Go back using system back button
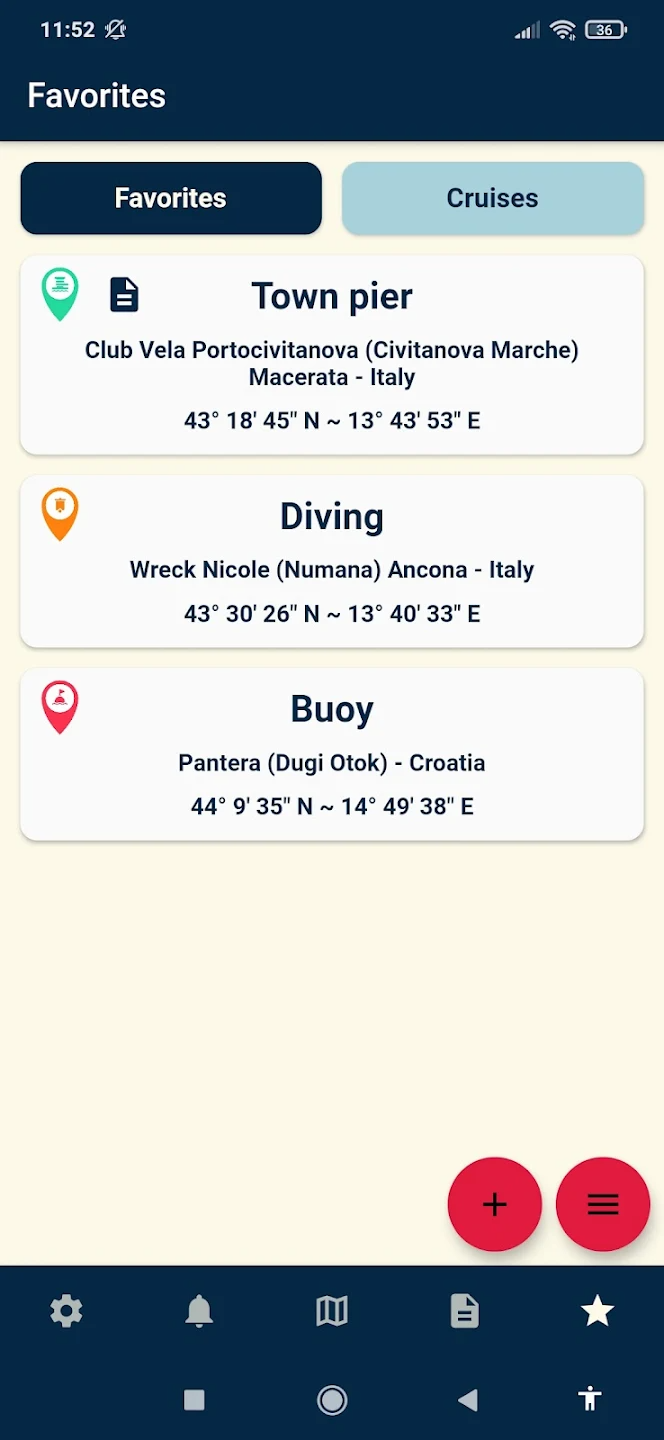664x1440 pixels. [x=467, y=1400]
